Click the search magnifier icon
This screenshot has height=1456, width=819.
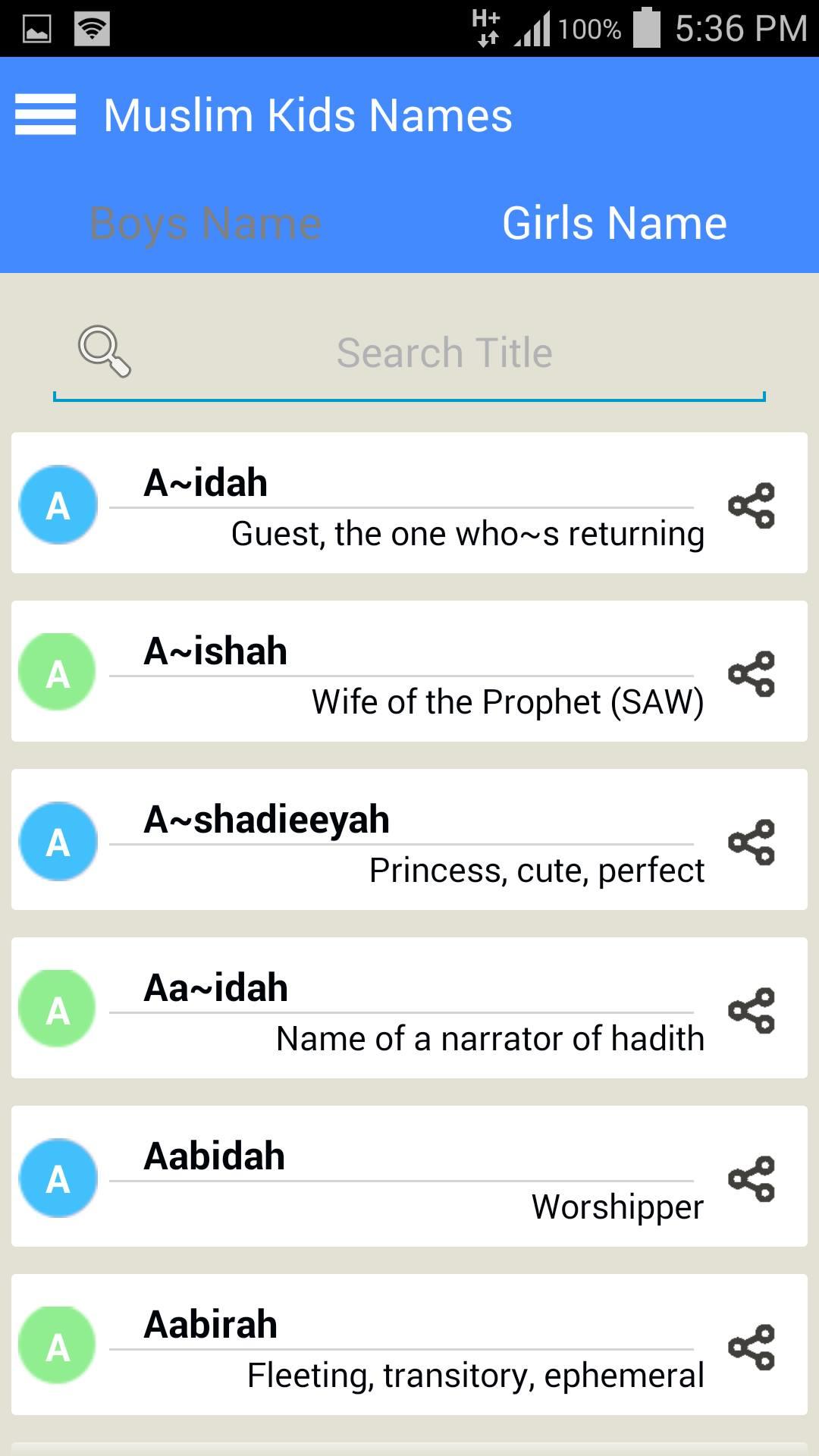tap(105, 353)
